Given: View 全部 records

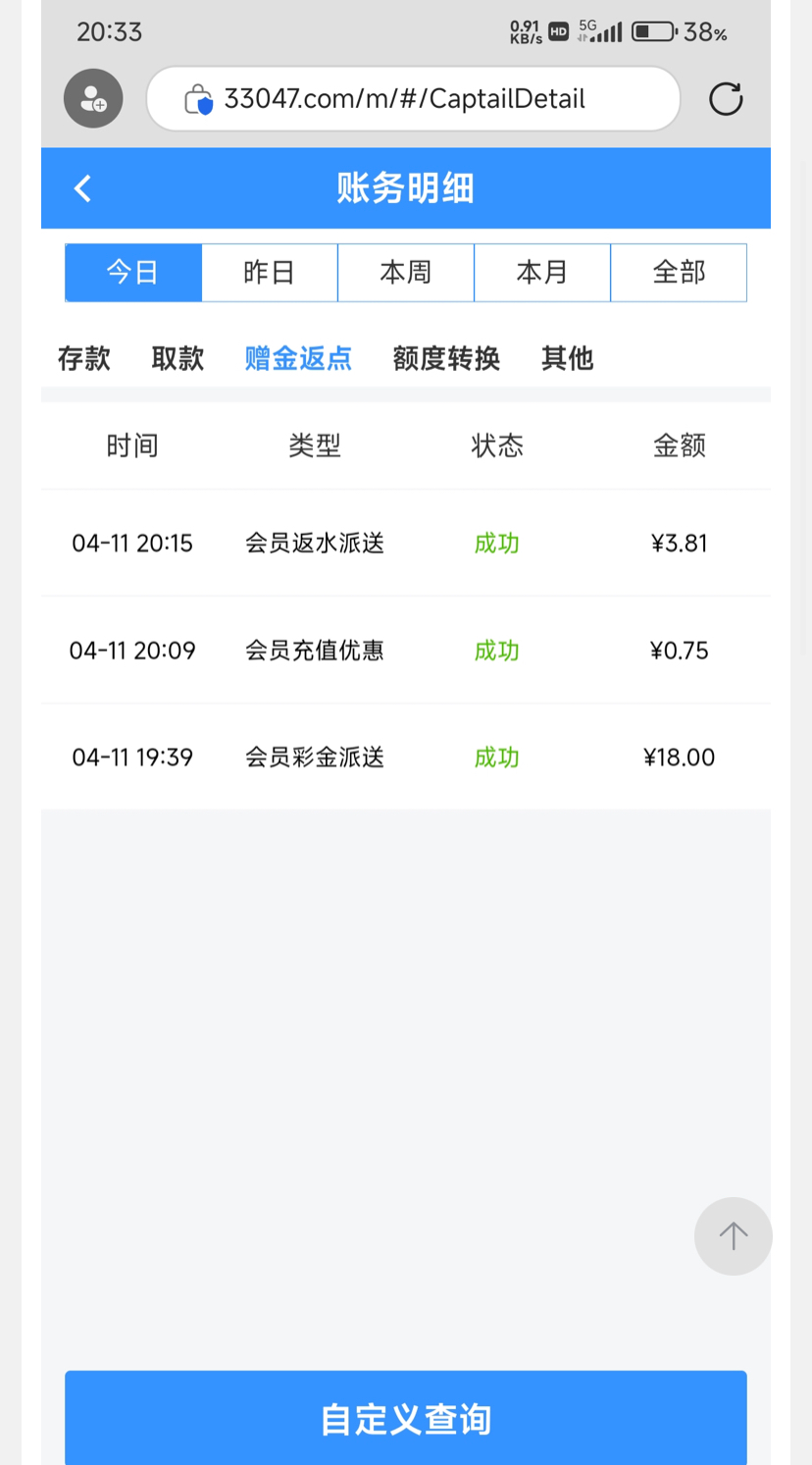Looking at the screenshot, I should pos(679,272).
